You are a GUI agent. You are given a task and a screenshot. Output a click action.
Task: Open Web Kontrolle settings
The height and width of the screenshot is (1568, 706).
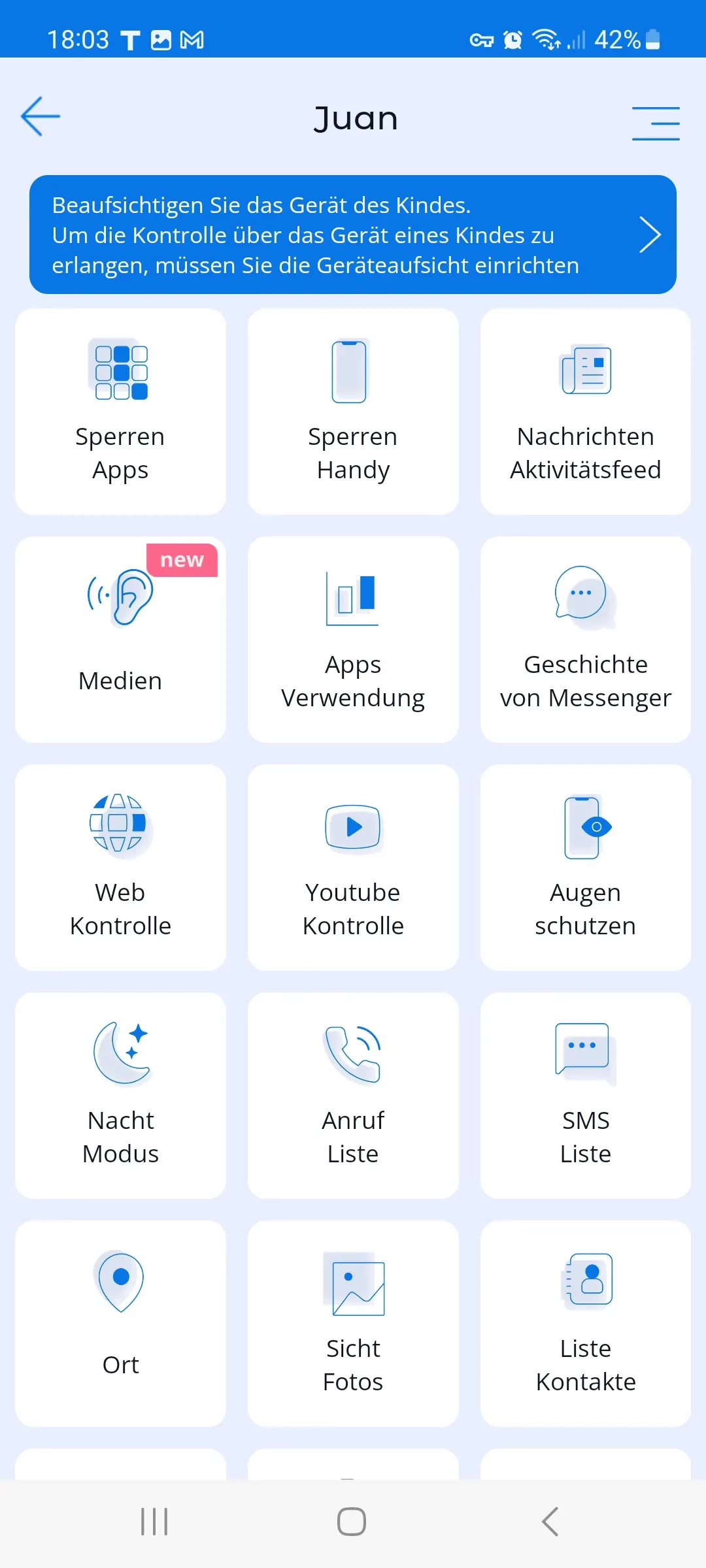pos(120,867)
